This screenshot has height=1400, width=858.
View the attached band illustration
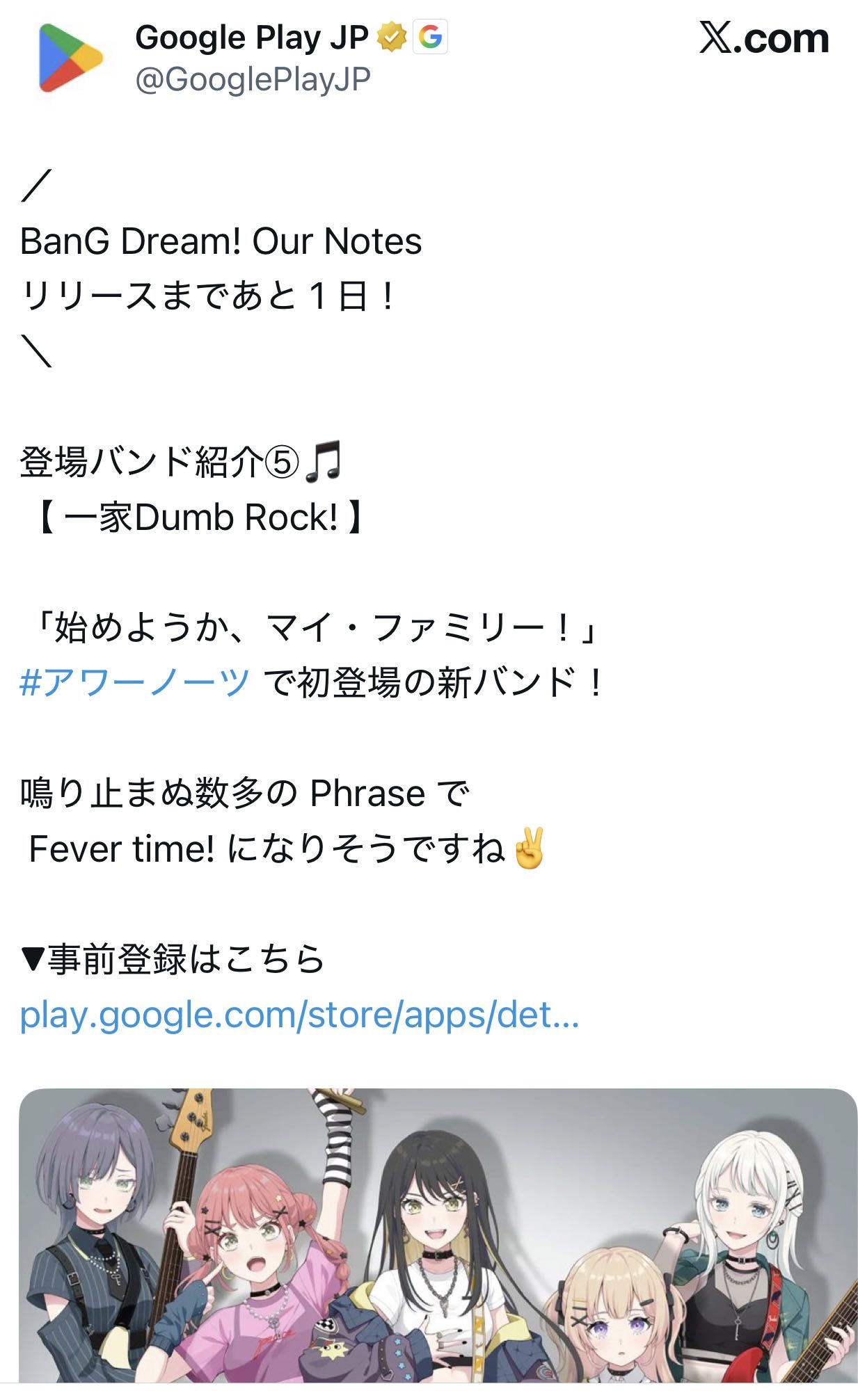pyautogui.click(x=438, y=1236)
